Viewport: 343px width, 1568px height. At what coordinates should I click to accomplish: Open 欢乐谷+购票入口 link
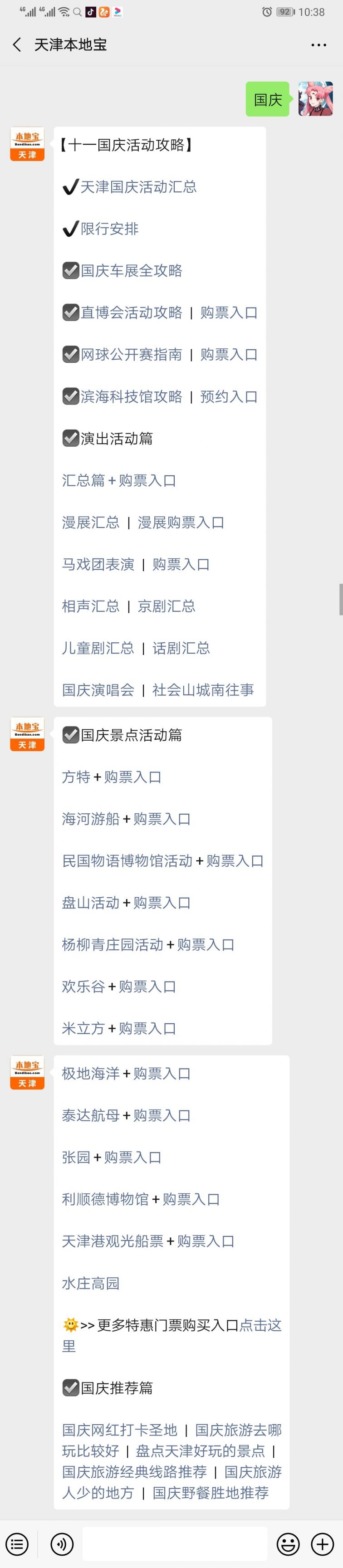tap(119, 987)
